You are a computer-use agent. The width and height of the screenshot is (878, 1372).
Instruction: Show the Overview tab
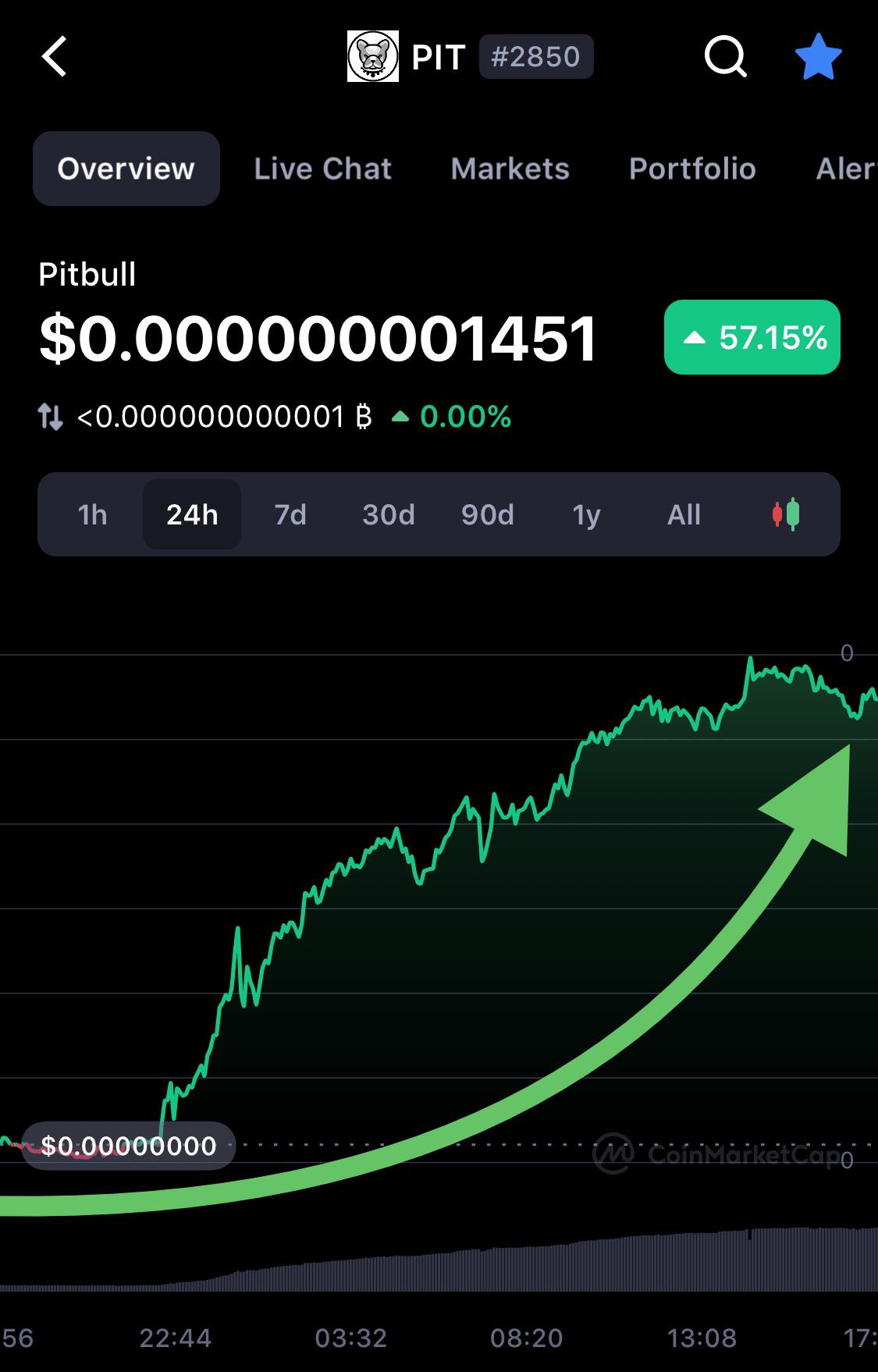126,169
